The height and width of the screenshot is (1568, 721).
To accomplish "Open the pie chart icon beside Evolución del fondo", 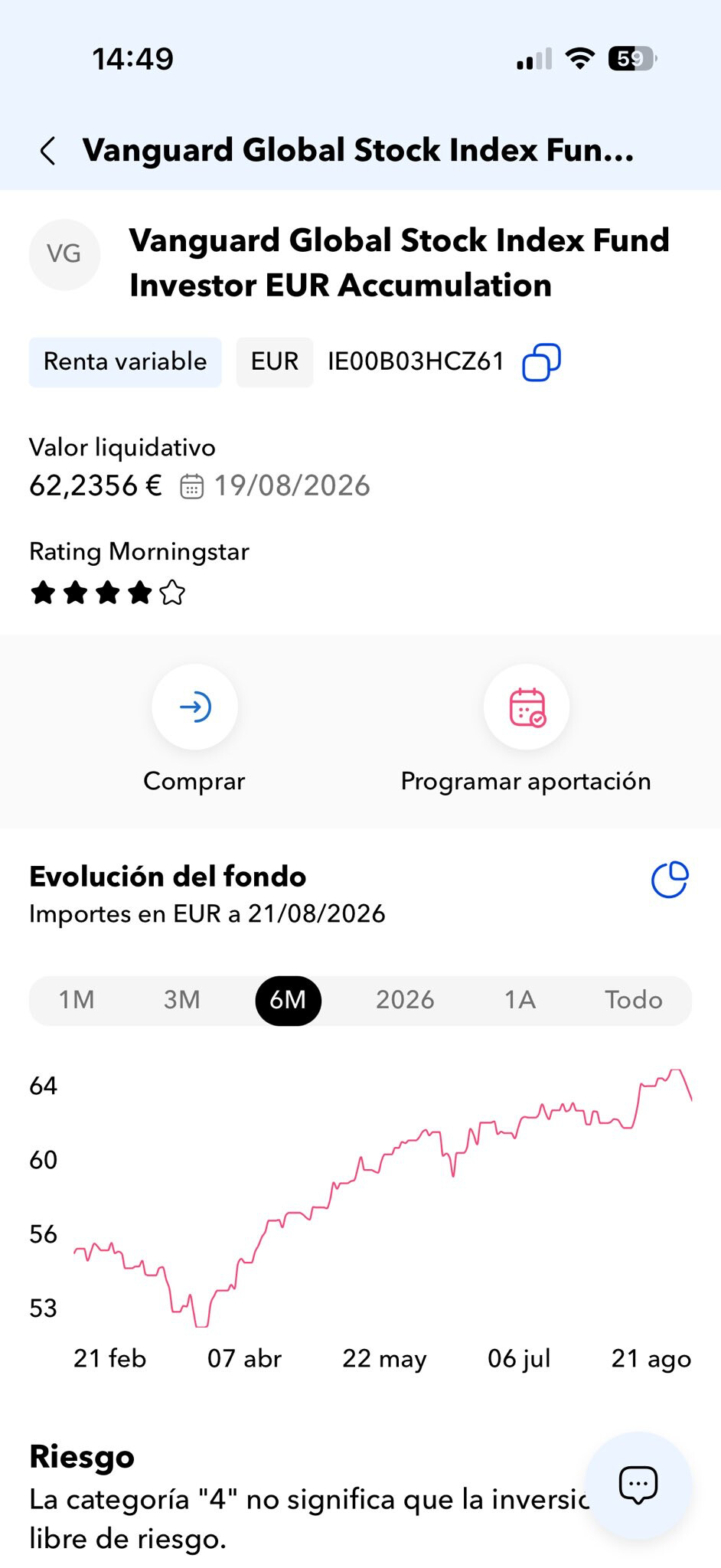I will [670, 879].
